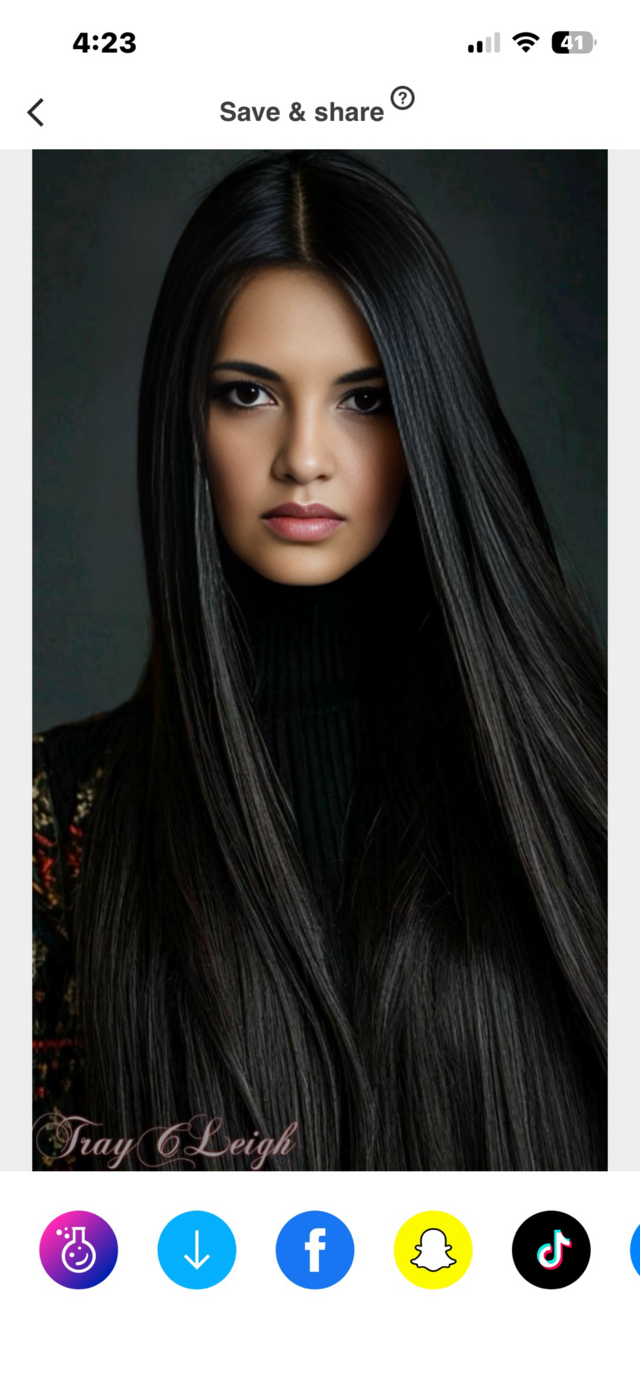Open the purple lab flask option
Image resolution: width=640 pixels, height=1384 pixels.
(x=78, y=1250)
